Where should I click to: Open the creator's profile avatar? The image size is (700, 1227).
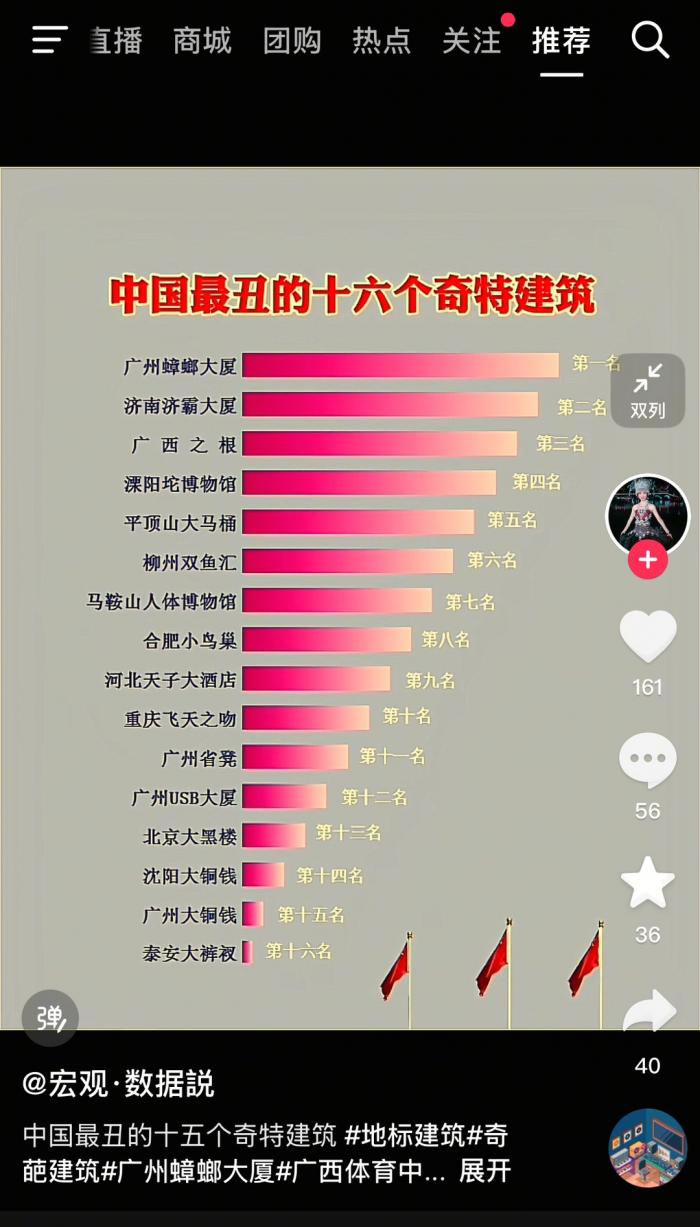pyautogui.click(x=647, y=515)
